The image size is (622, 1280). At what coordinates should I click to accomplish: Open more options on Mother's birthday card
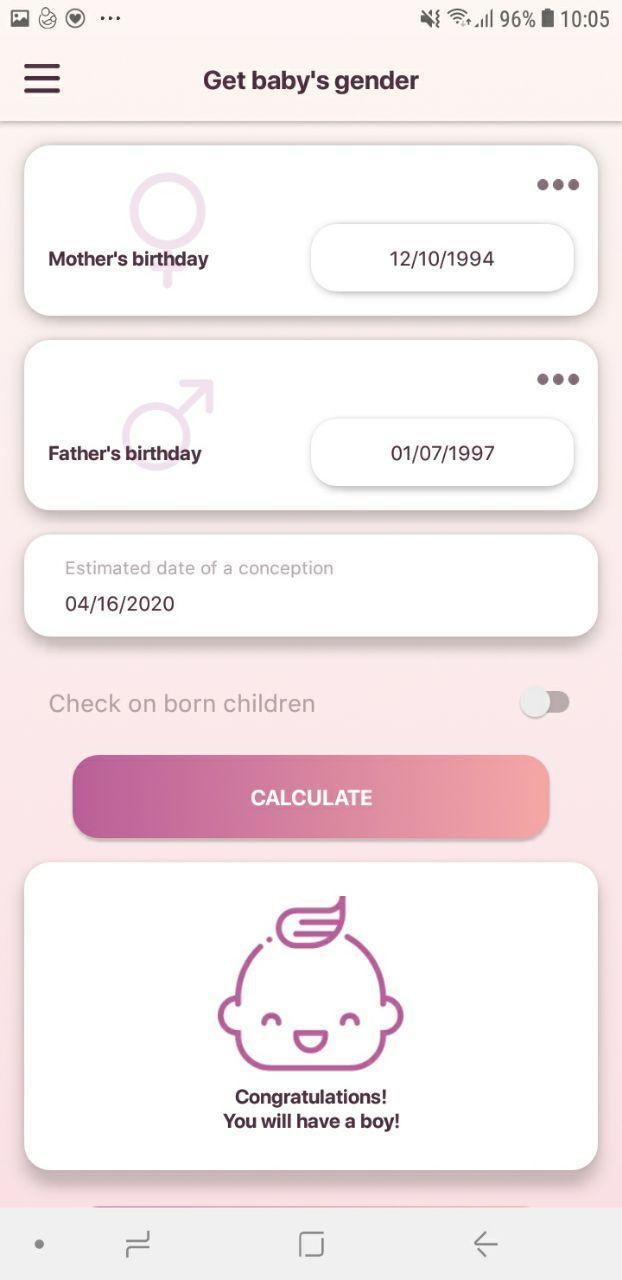pos(557,185)
